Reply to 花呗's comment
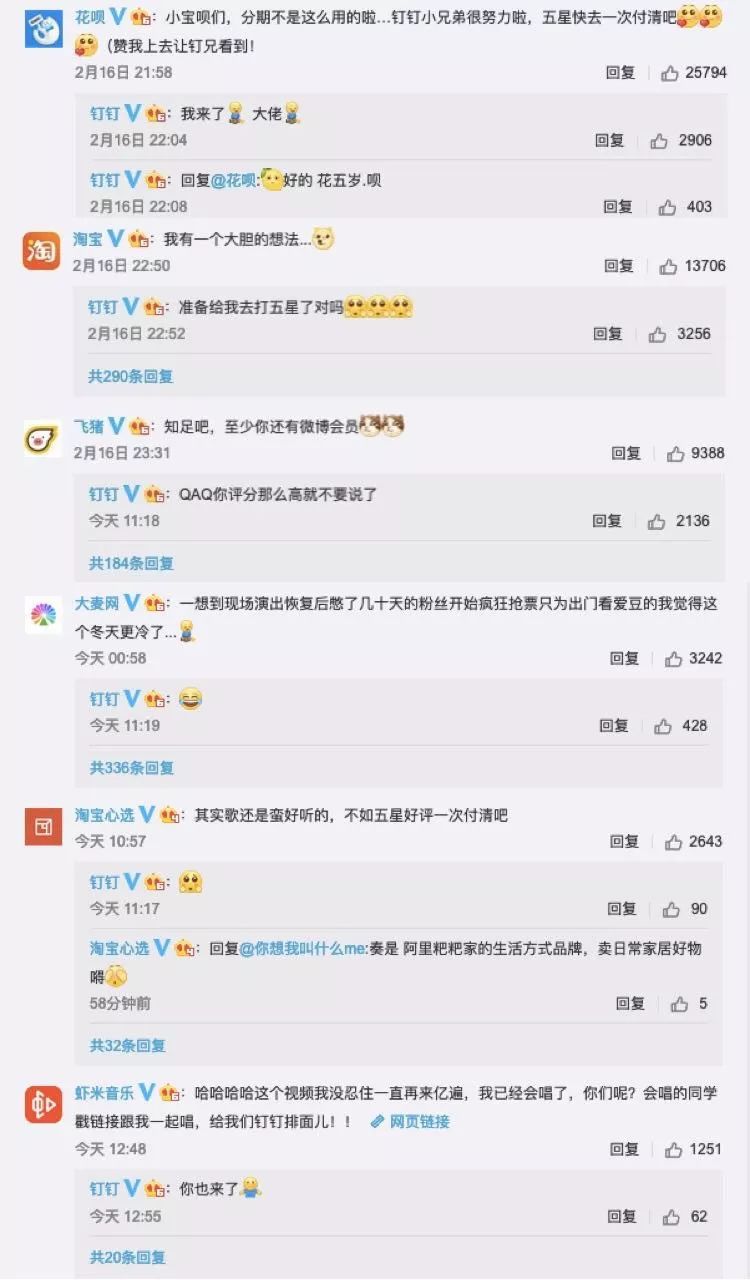Screen dimensions: 750x1280 click(x=621, y=73)
